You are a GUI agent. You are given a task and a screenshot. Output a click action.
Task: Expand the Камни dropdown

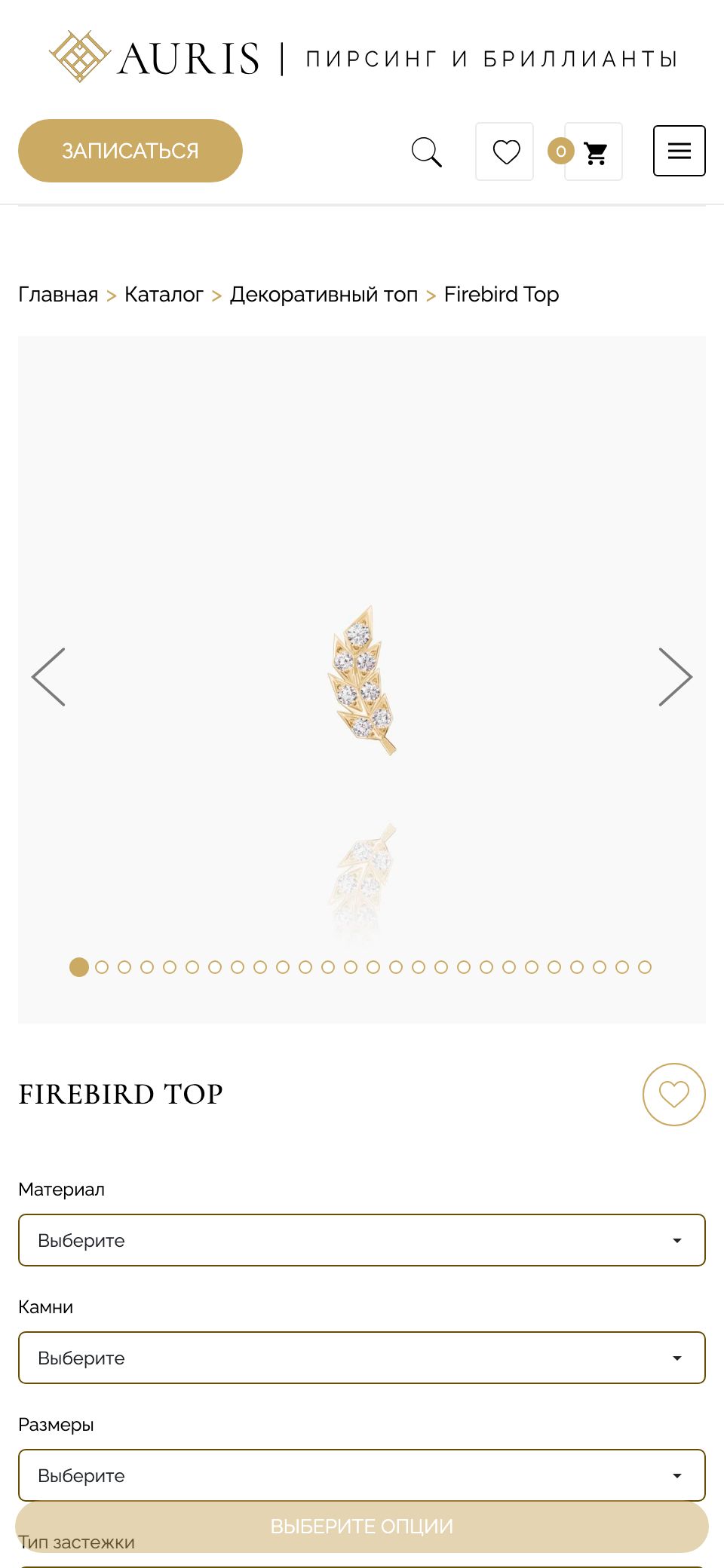(362, 1358)
